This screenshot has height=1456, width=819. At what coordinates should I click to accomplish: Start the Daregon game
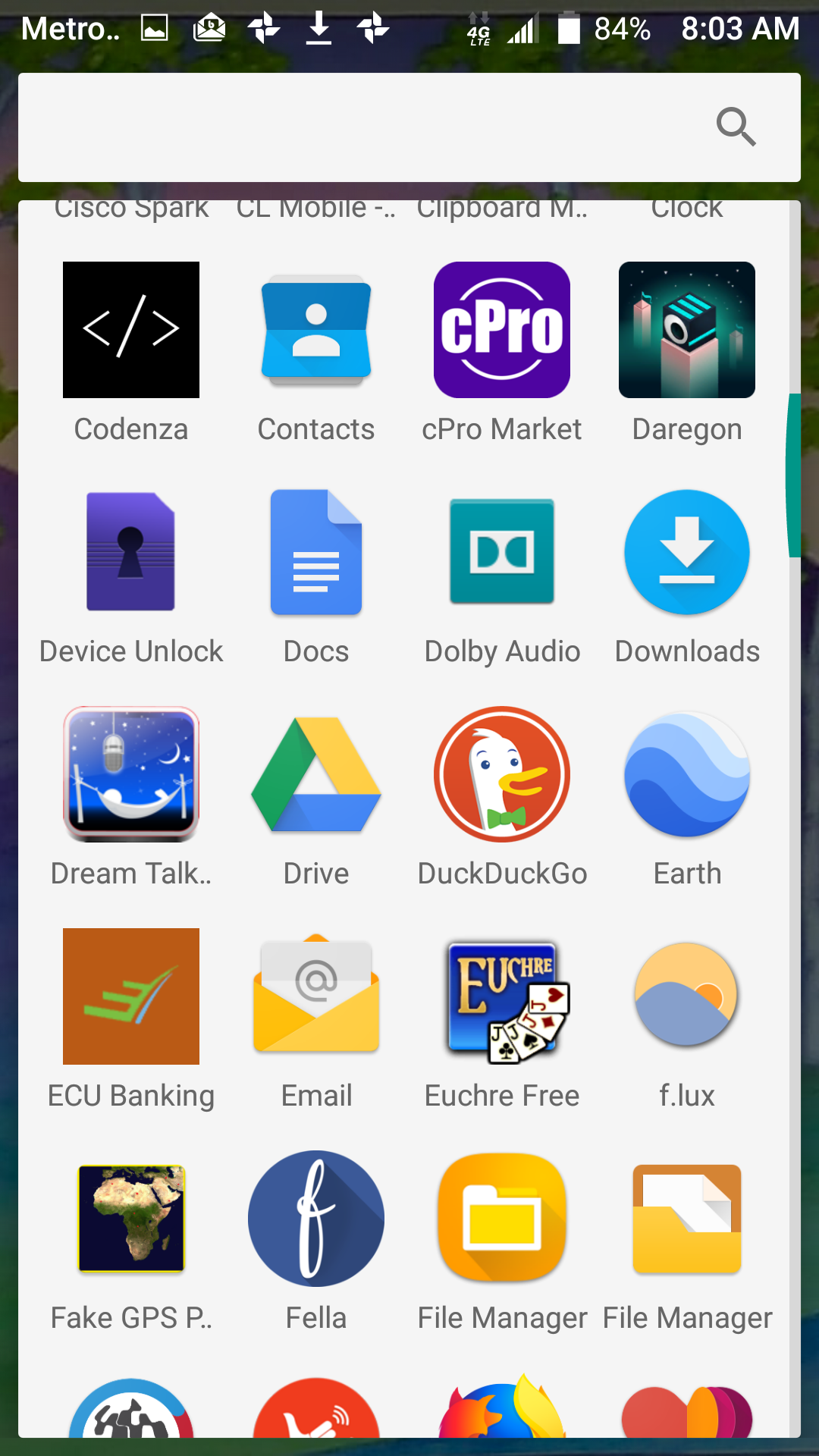click(687, 331)
